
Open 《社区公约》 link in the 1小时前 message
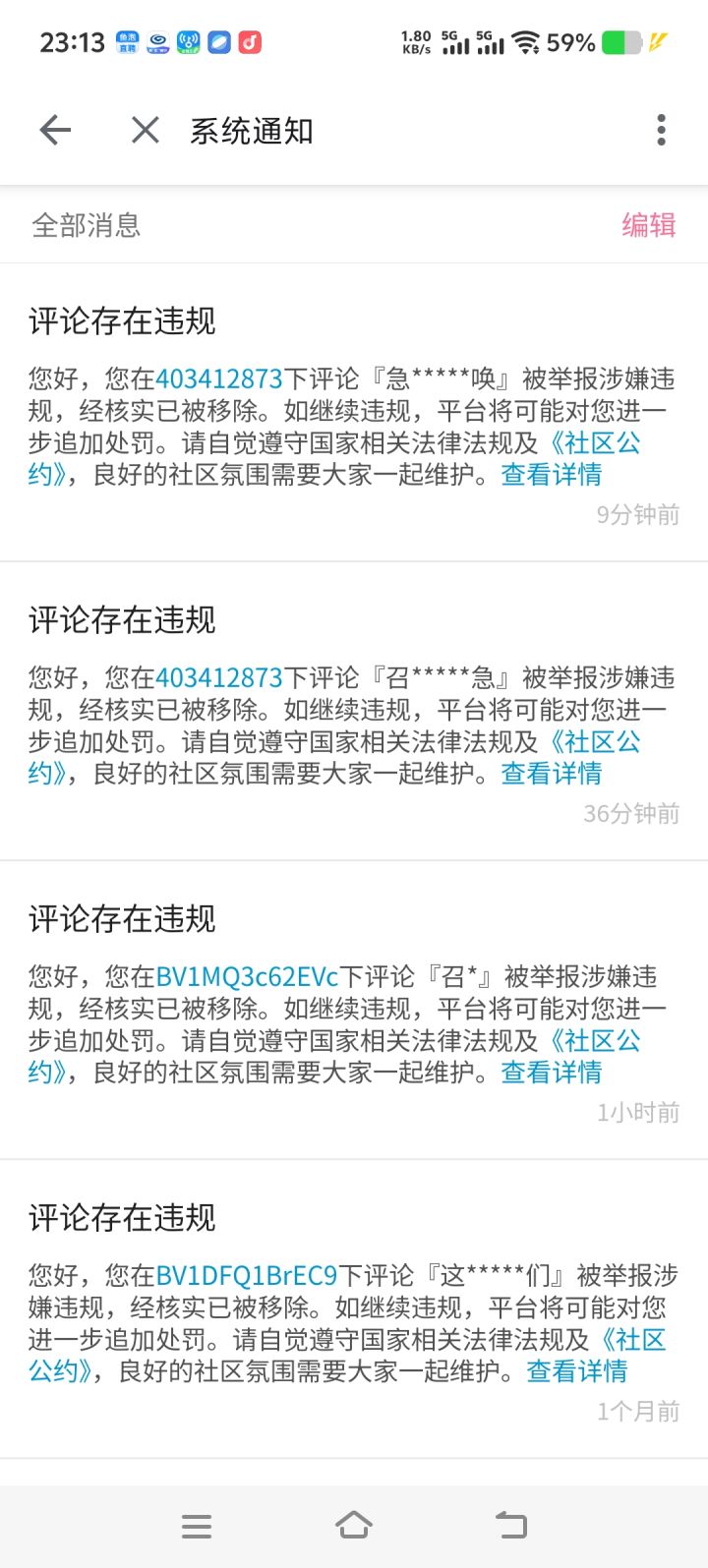[594, 1040]
